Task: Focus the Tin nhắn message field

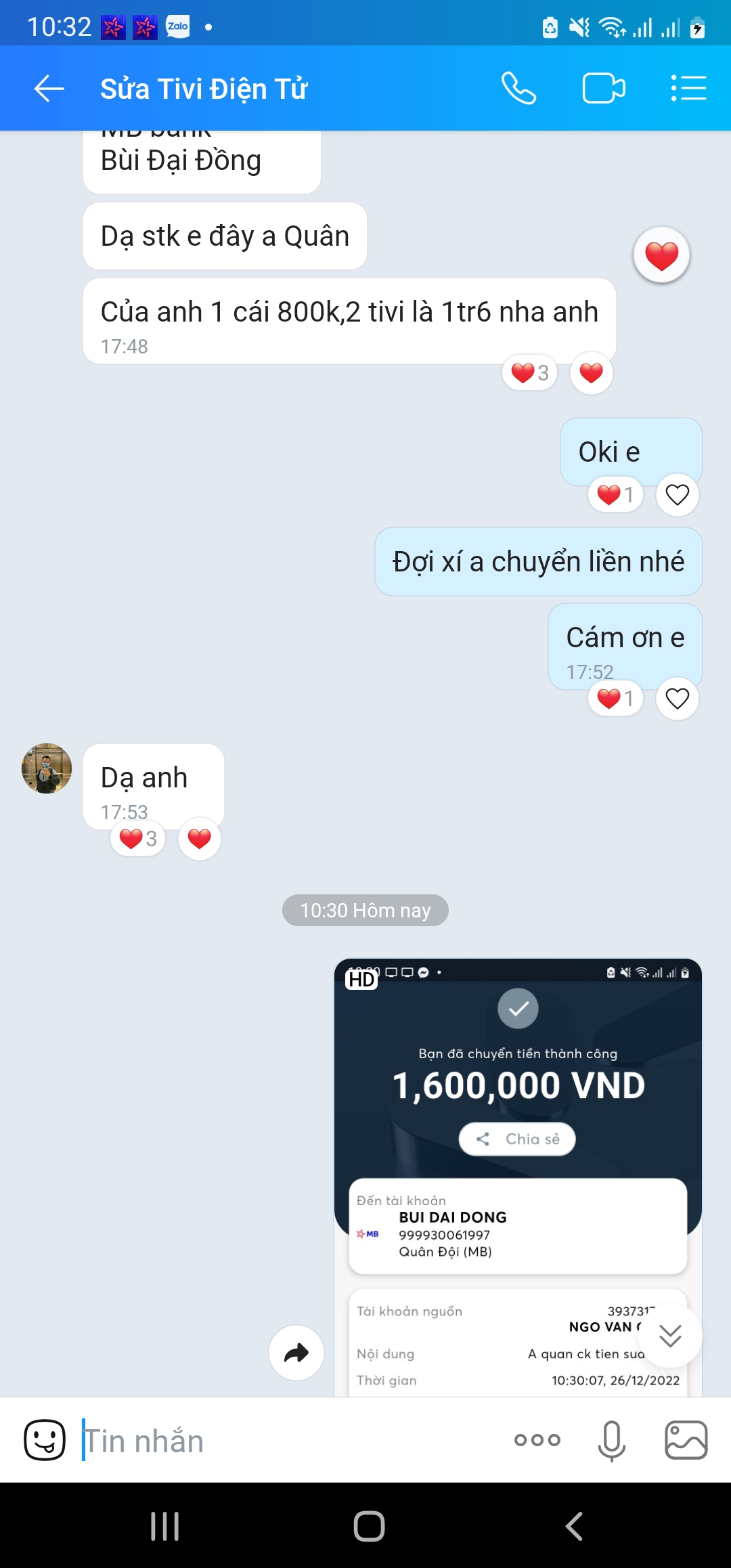Action: [x=284, y=1441]
